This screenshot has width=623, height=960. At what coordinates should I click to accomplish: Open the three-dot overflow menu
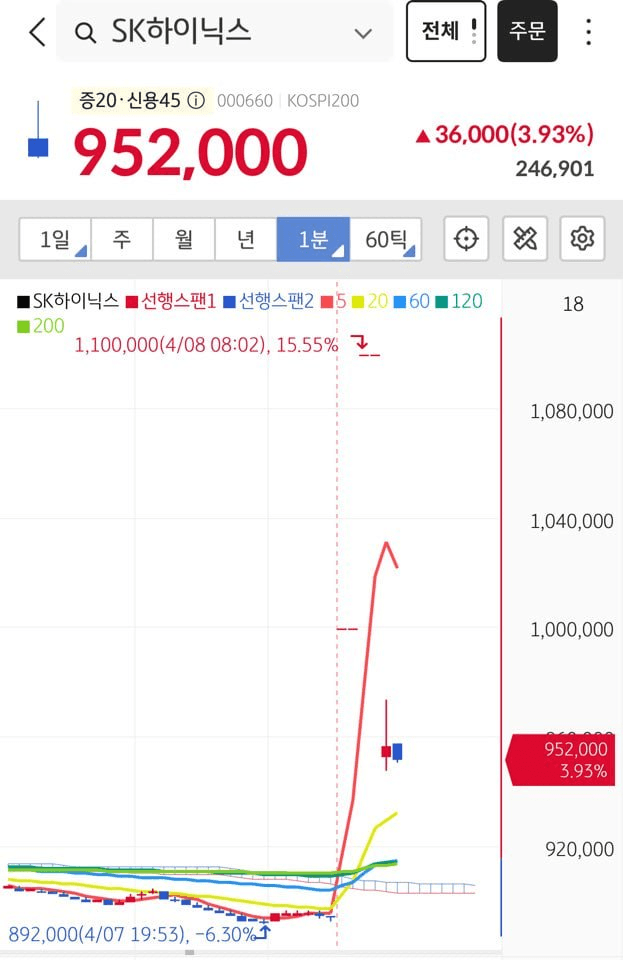pos(589,32)
